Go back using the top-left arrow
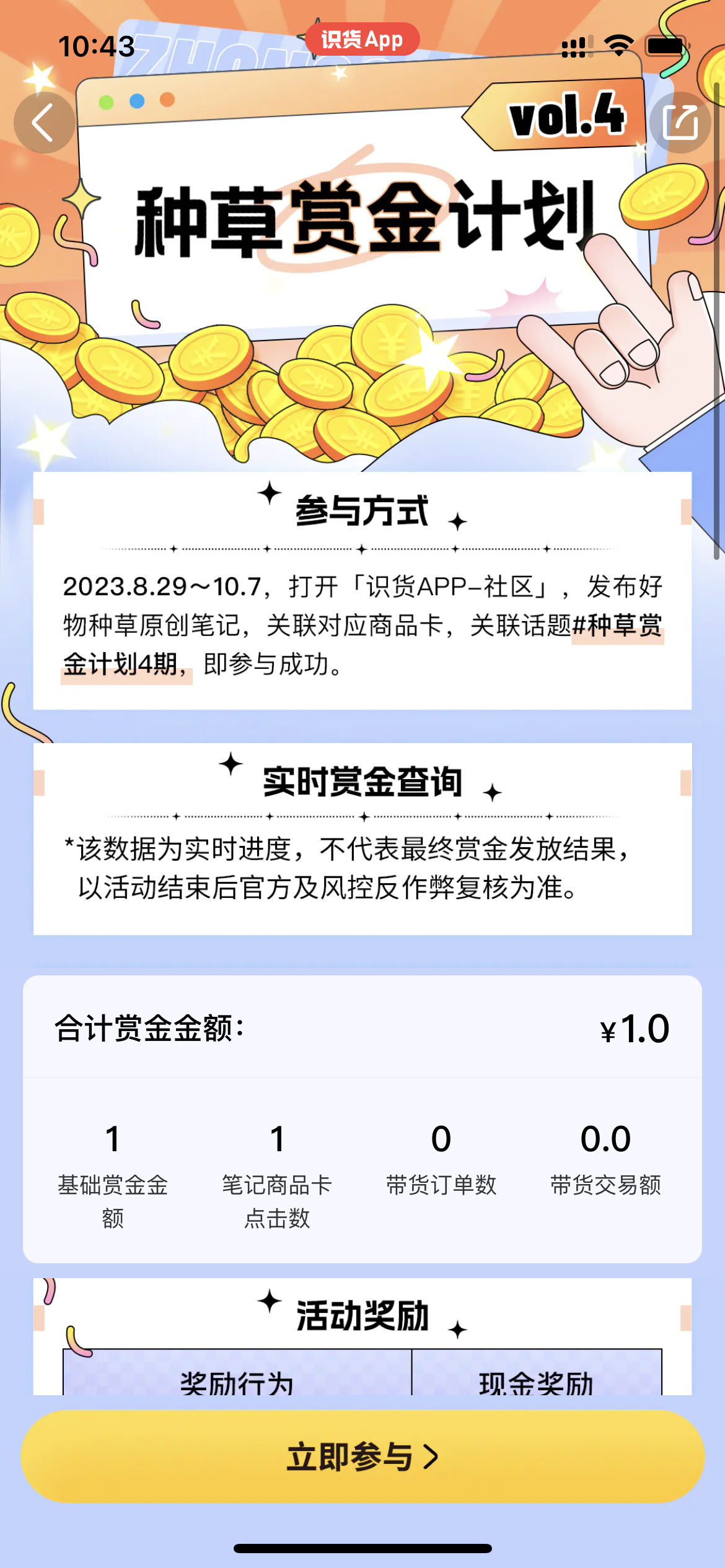The height and width of the screenshot is (1568, 725). point(44,123)
